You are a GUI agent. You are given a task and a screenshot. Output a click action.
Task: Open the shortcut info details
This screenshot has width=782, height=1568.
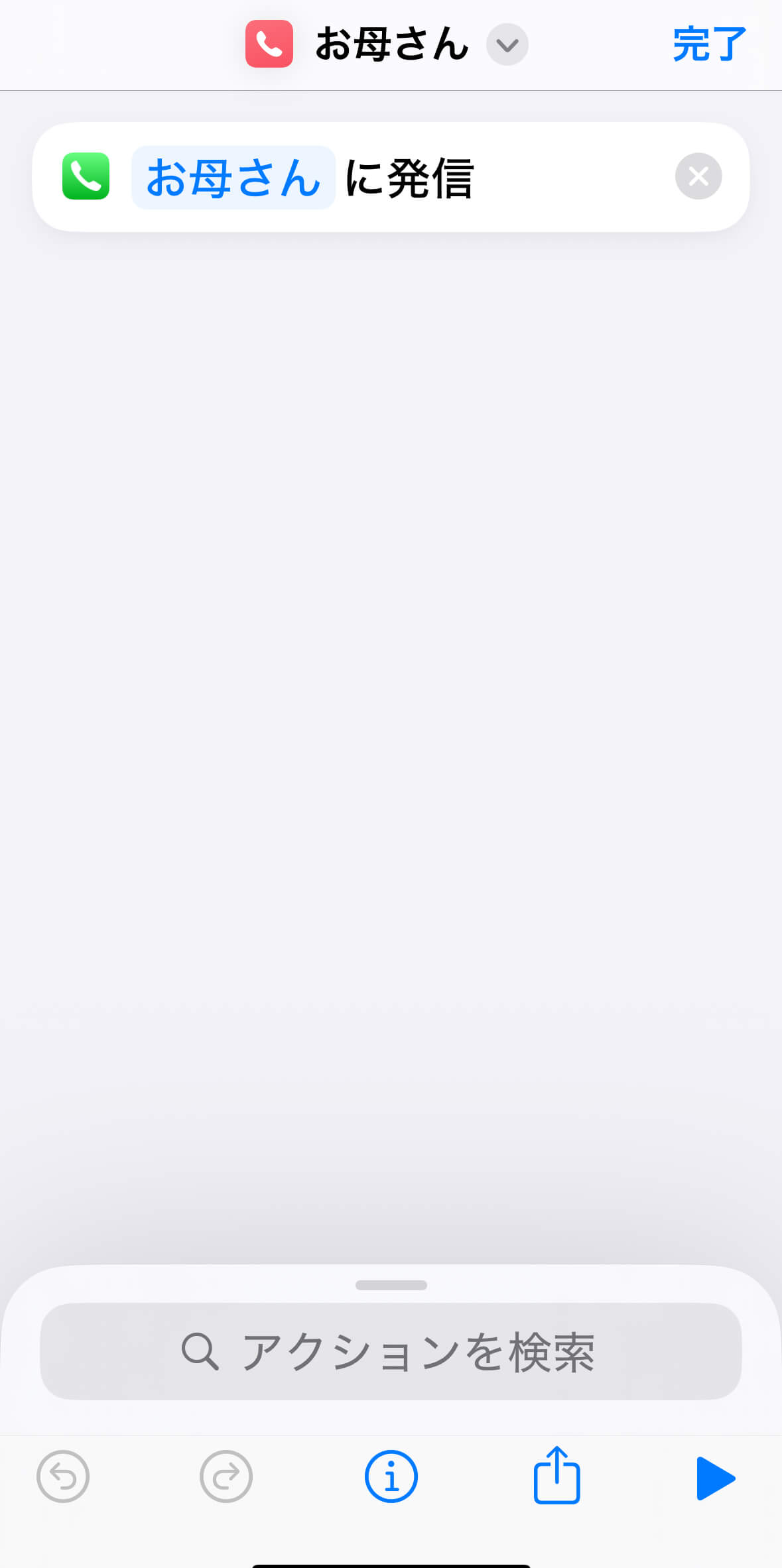pos(391,1477)
